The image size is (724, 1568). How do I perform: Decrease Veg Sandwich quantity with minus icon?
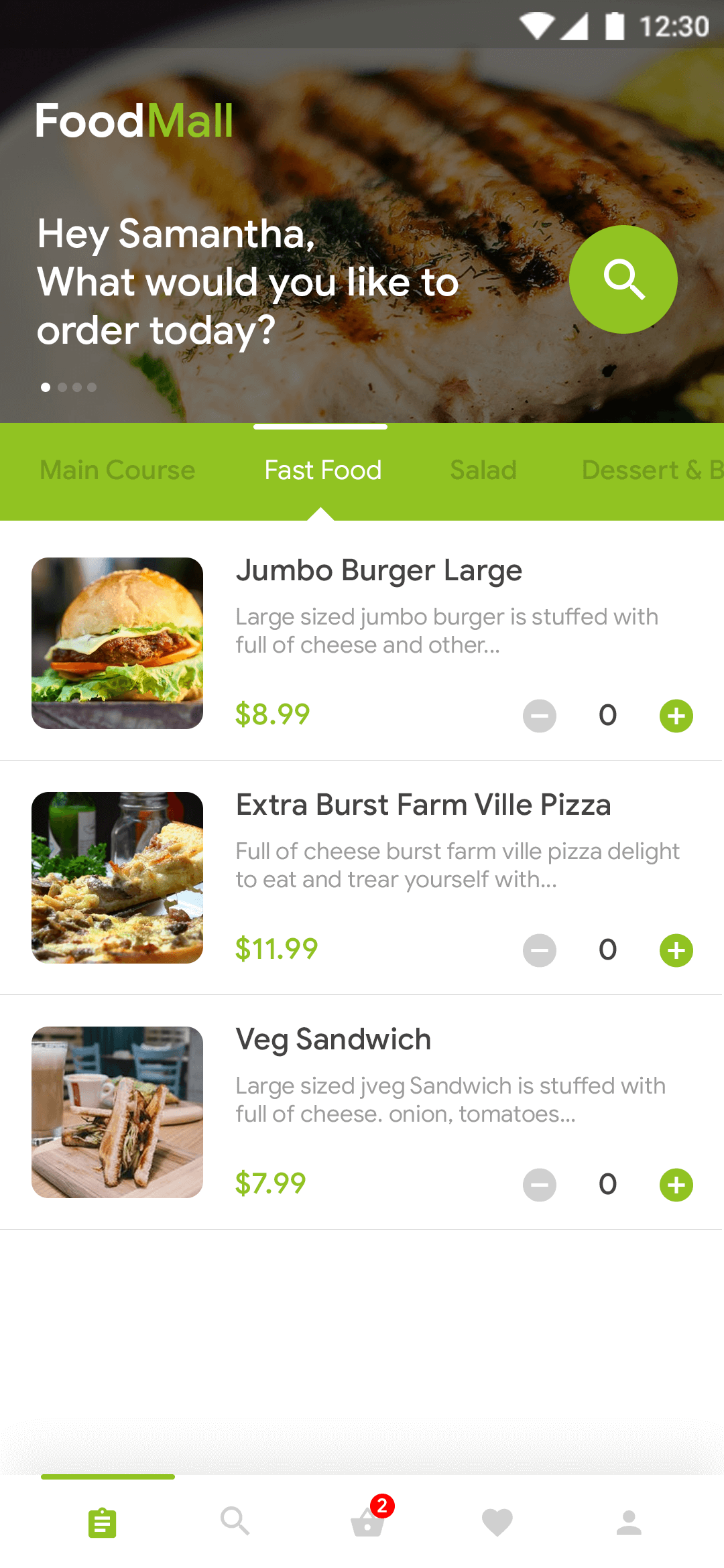[539, 1185]
